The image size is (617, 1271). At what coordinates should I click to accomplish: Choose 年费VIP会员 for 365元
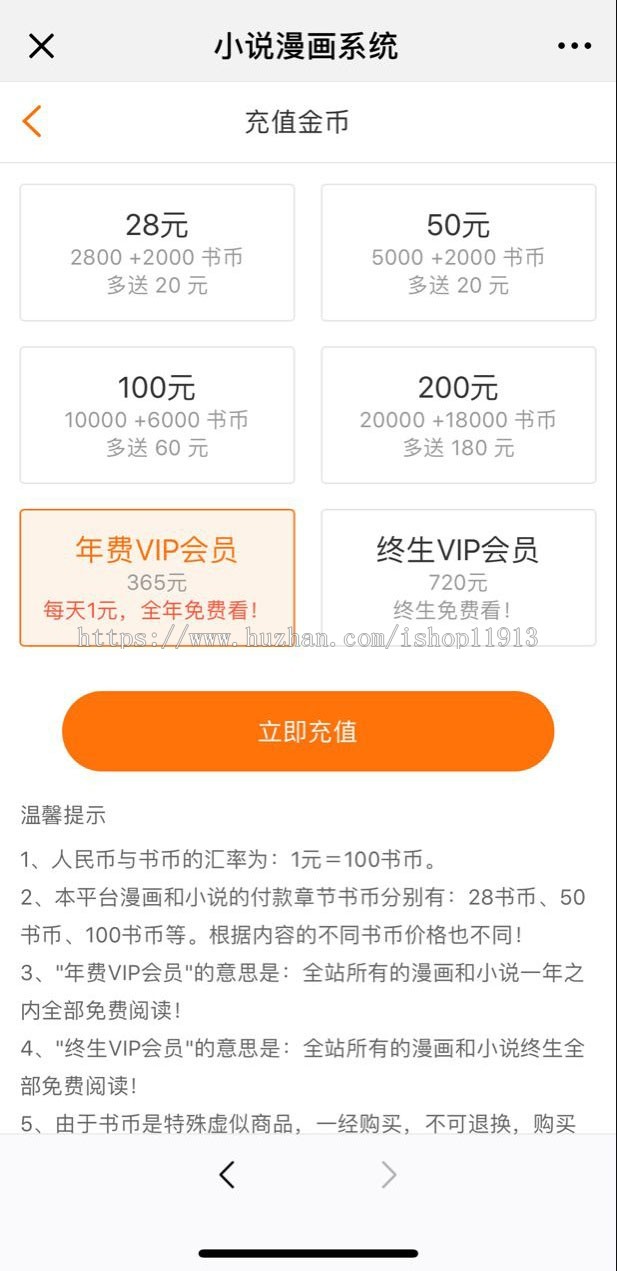pos(157,577)
